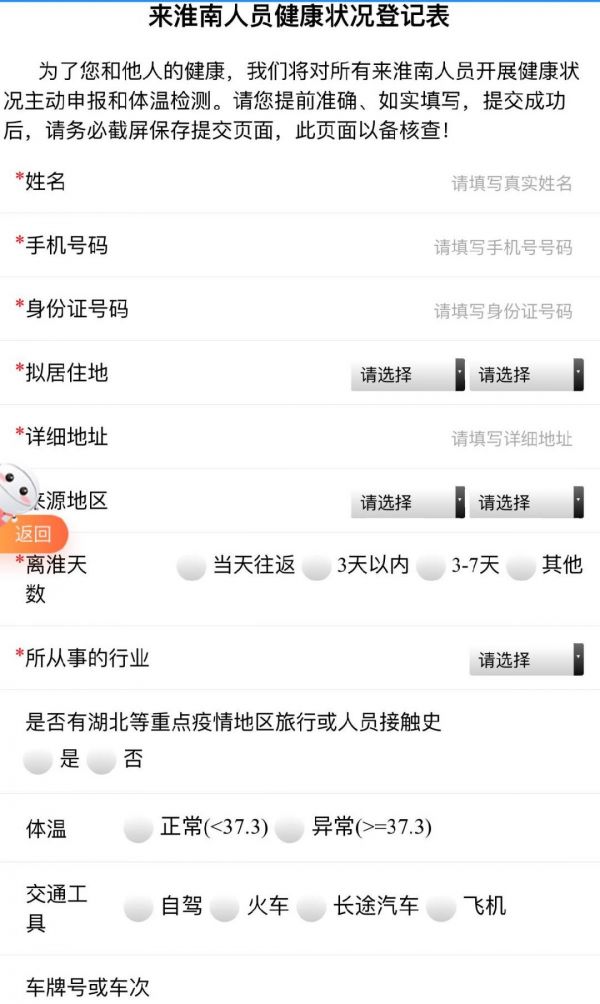Open first 拟居住地 dropdown

point(407,375)
